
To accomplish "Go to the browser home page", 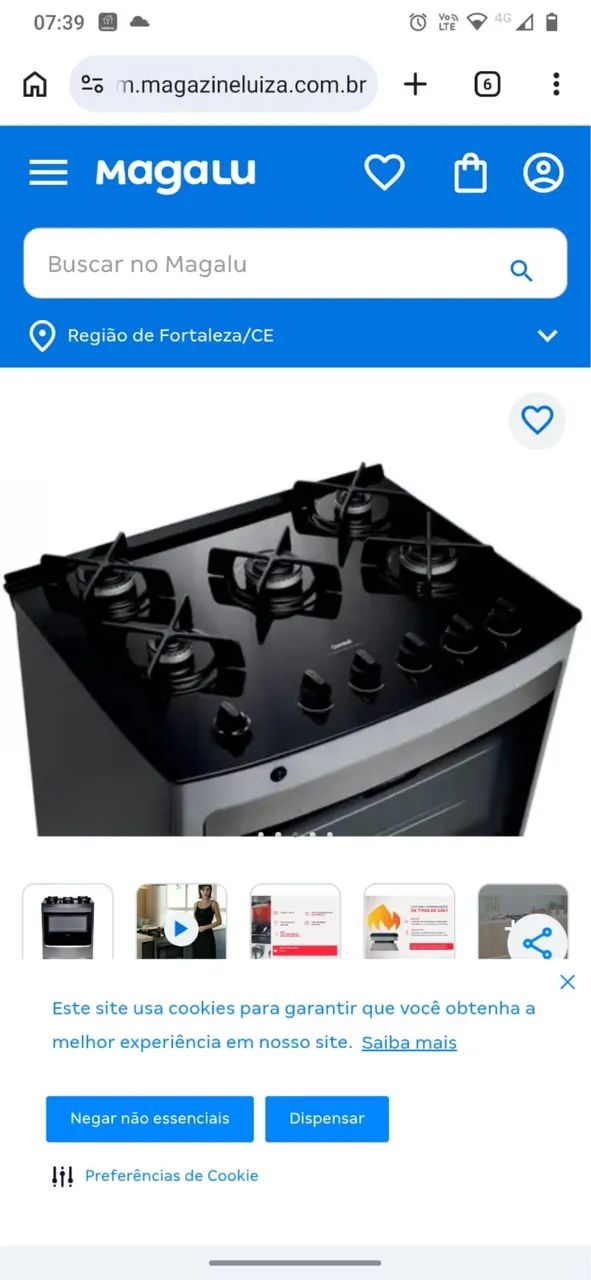I will tap(35, 84).
